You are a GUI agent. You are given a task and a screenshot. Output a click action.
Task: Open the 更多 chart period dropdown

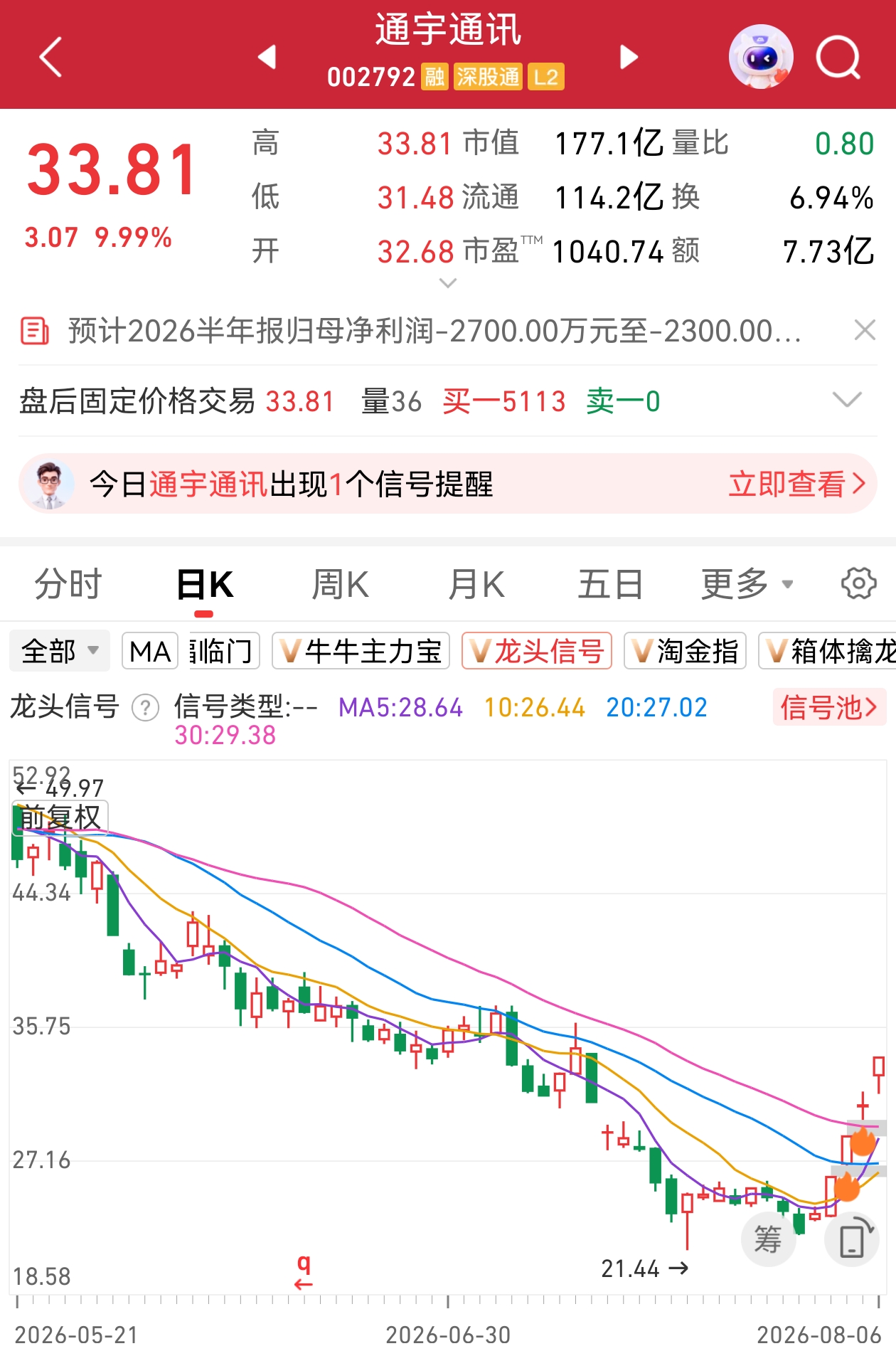(747, 585)
